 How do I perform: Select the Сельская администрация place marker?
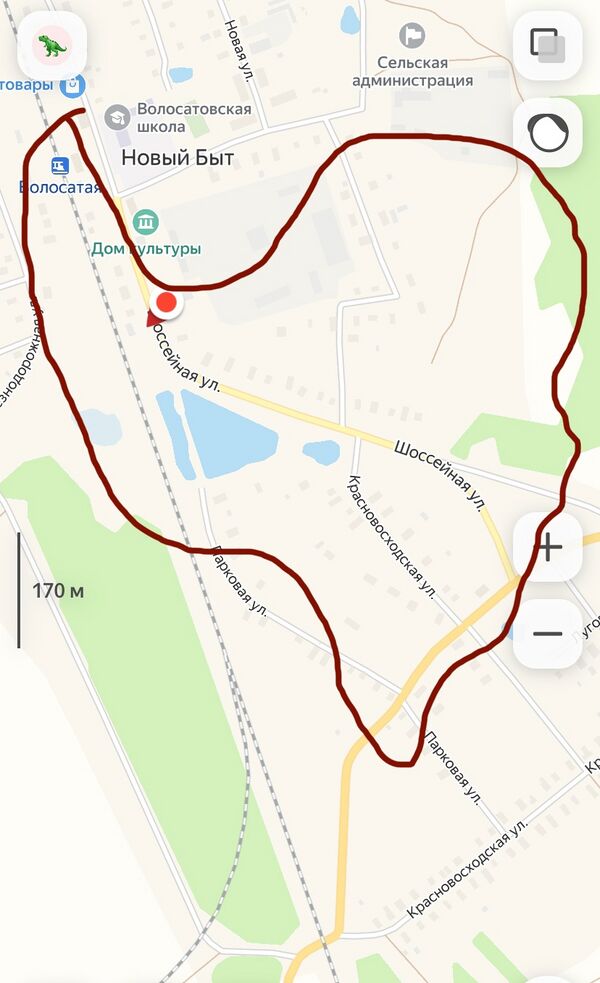411,36
